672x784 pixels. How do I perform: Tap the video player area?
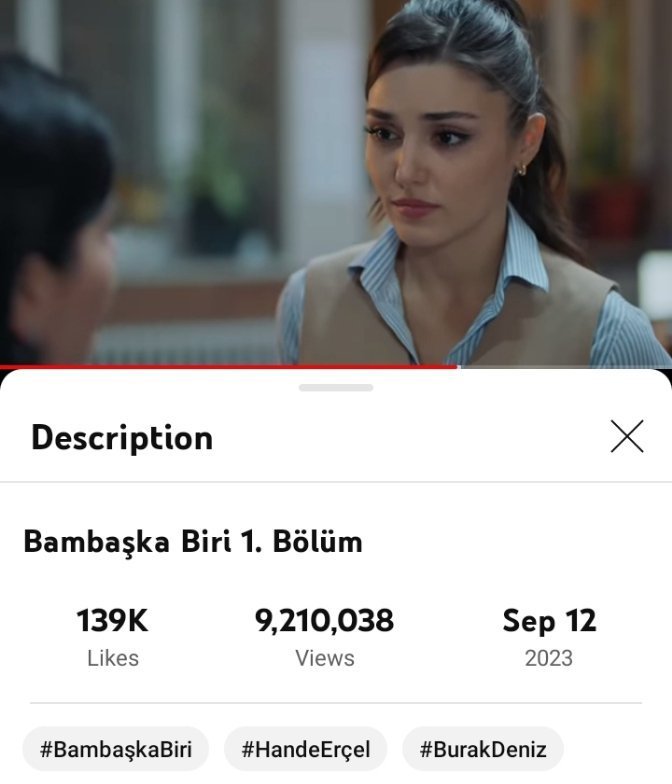click(x=336, y=180)
